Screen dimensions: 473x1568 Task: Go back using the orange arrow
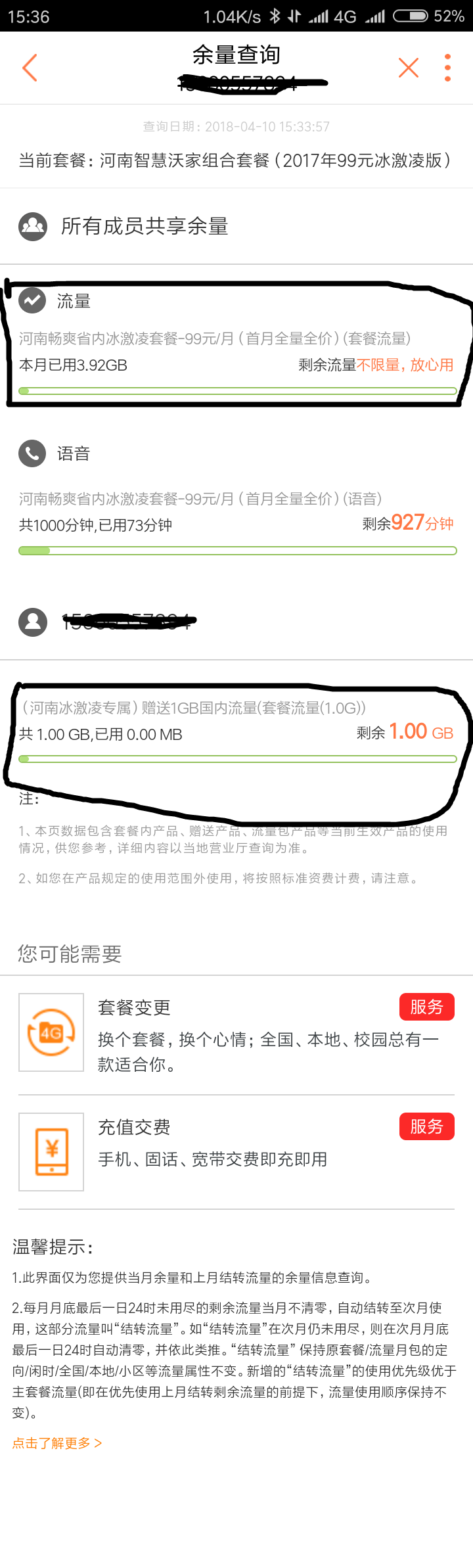coord(30,68)
